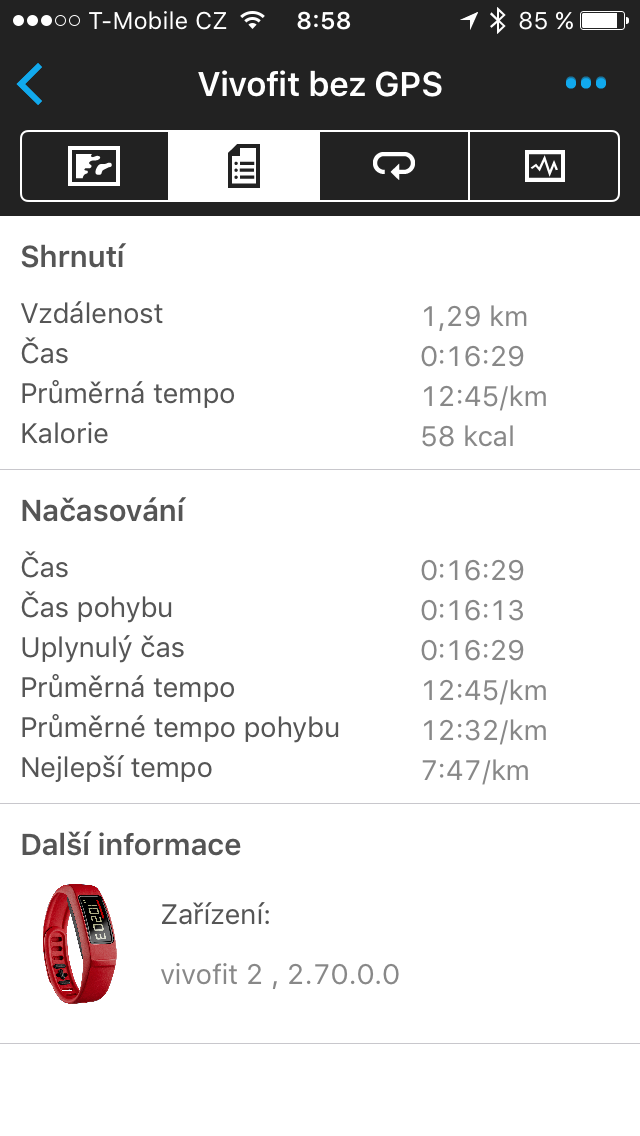Open the three-dot overflow menu

586,83
